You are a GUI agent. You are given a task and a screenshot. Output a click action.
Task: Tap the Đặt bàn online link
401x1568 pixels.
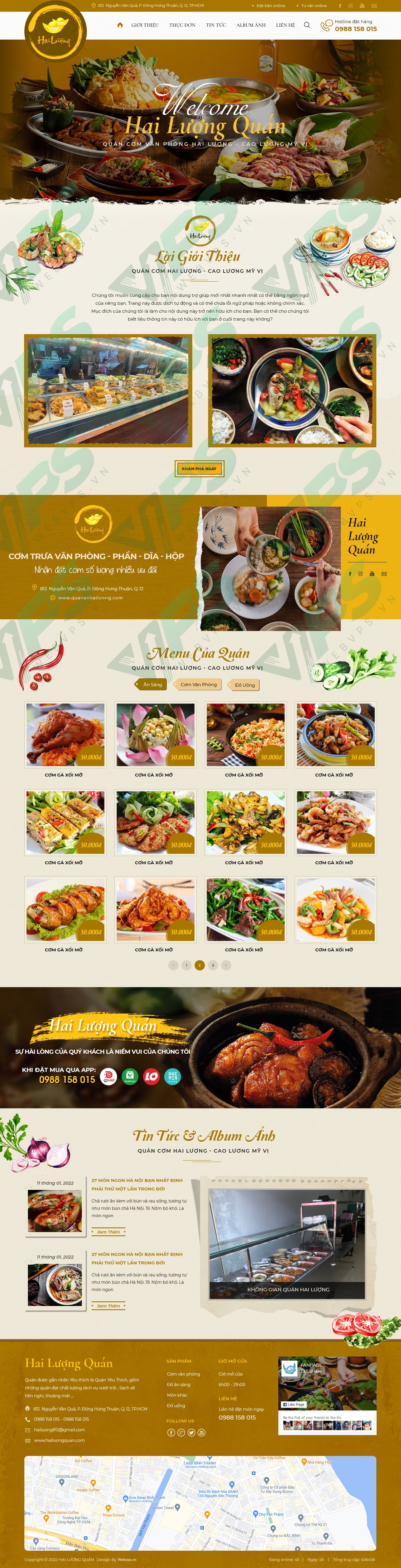[x=270, y=6]
